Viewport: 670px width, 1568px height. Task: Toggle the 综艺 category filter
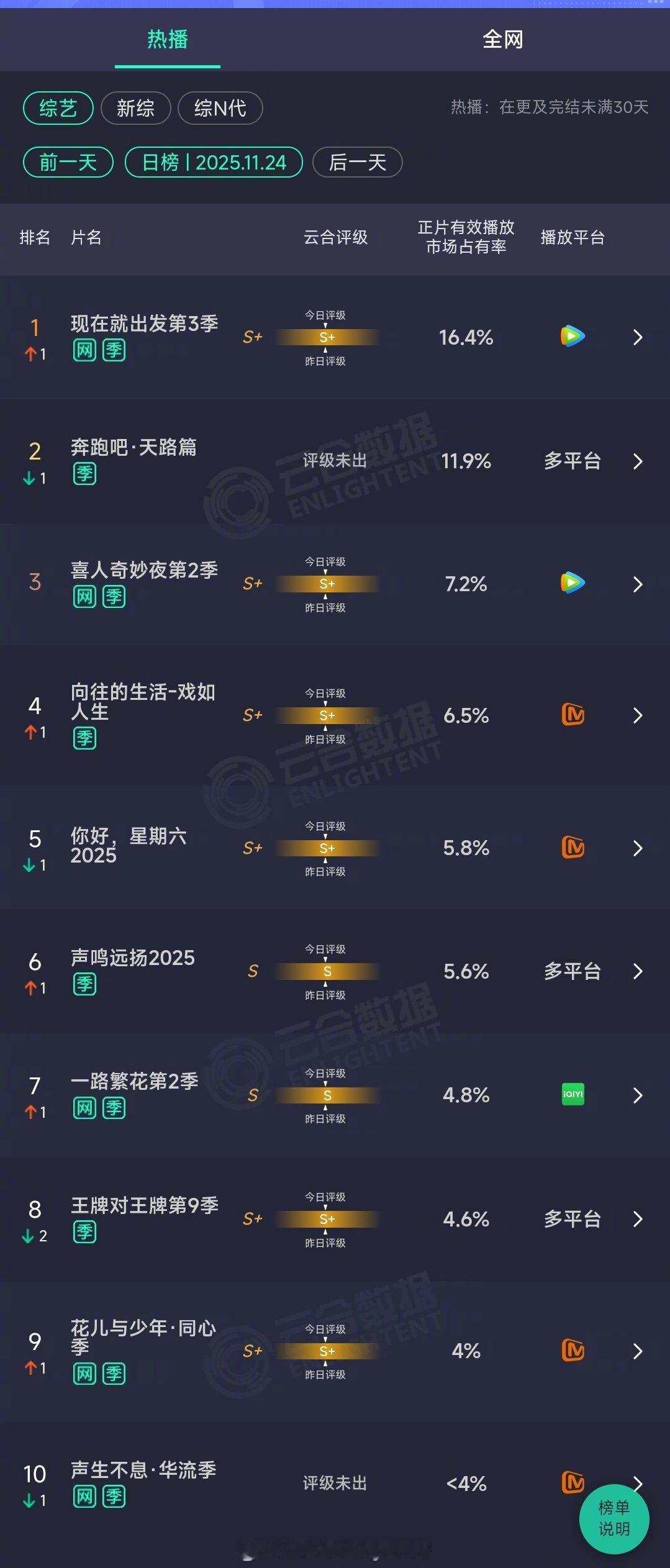tap(57, 108)
